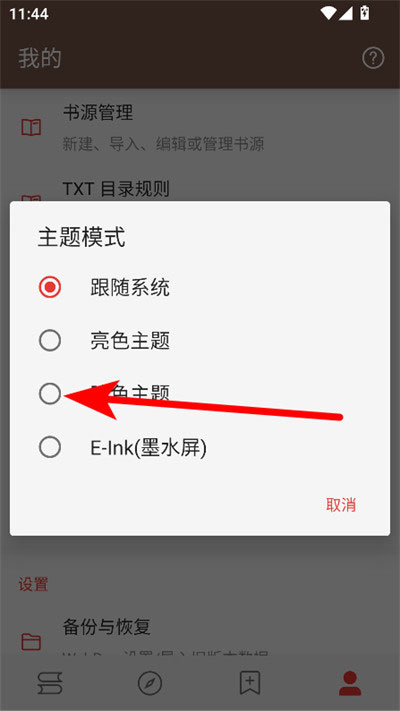The image size is (400, 711).
Task: Open 书源管理 settings row
Action: (x=200, y=128)
